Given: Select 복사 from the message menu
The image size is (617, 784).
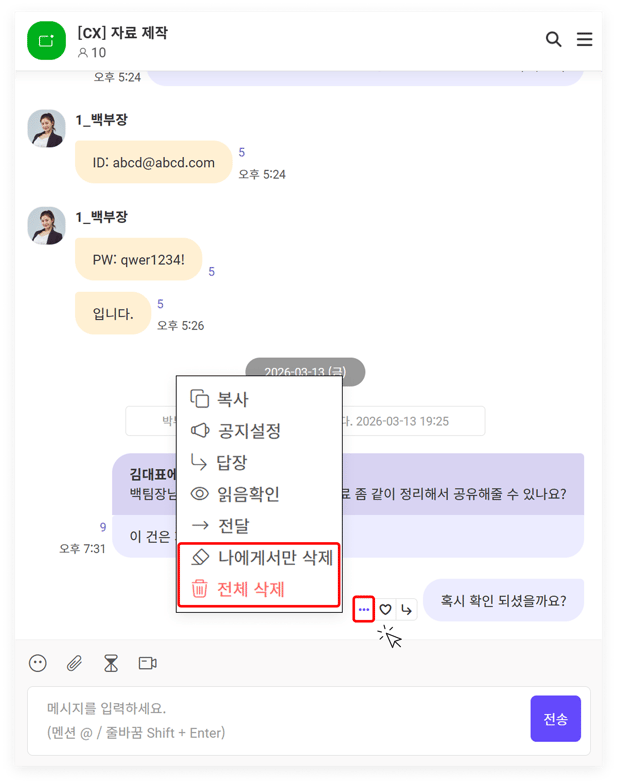Looking at the screenshot, I should pos(233,399).
